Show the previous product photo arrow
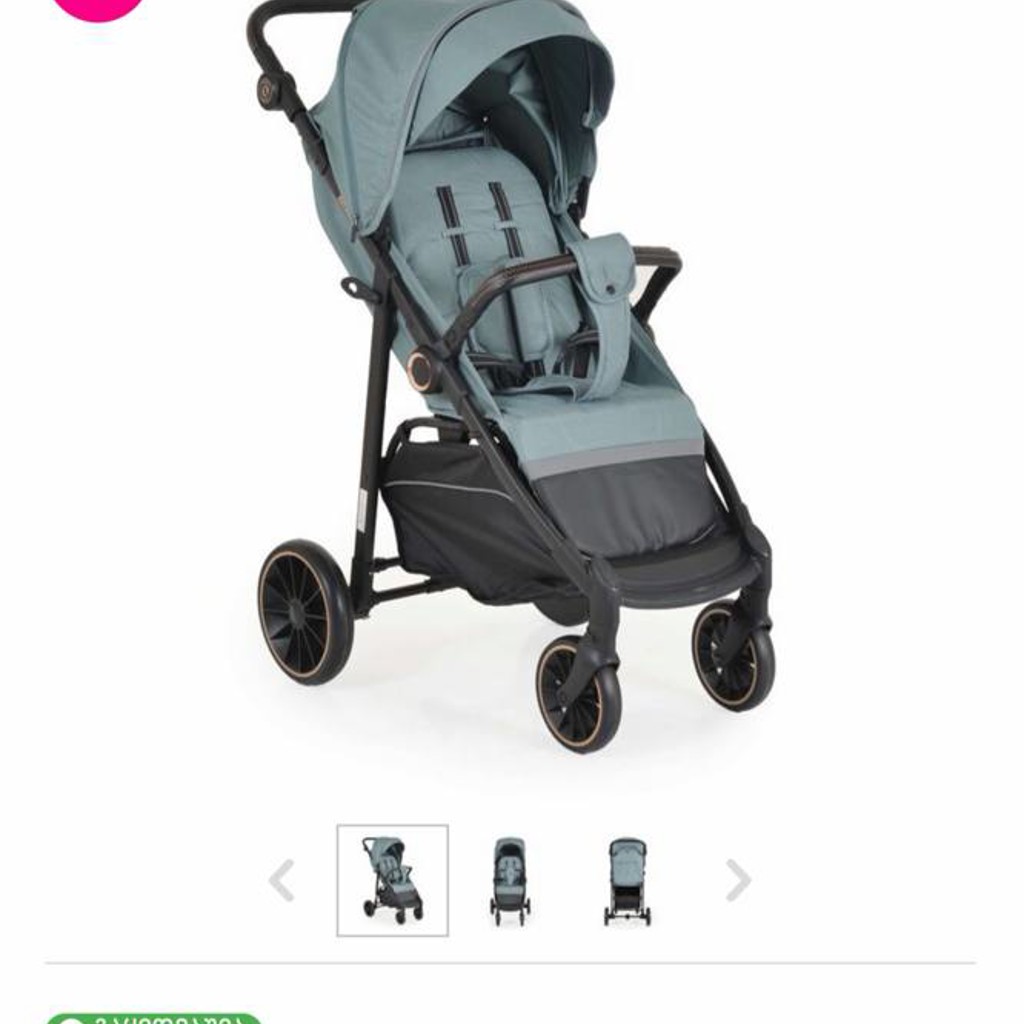 (x=282, y=880)
